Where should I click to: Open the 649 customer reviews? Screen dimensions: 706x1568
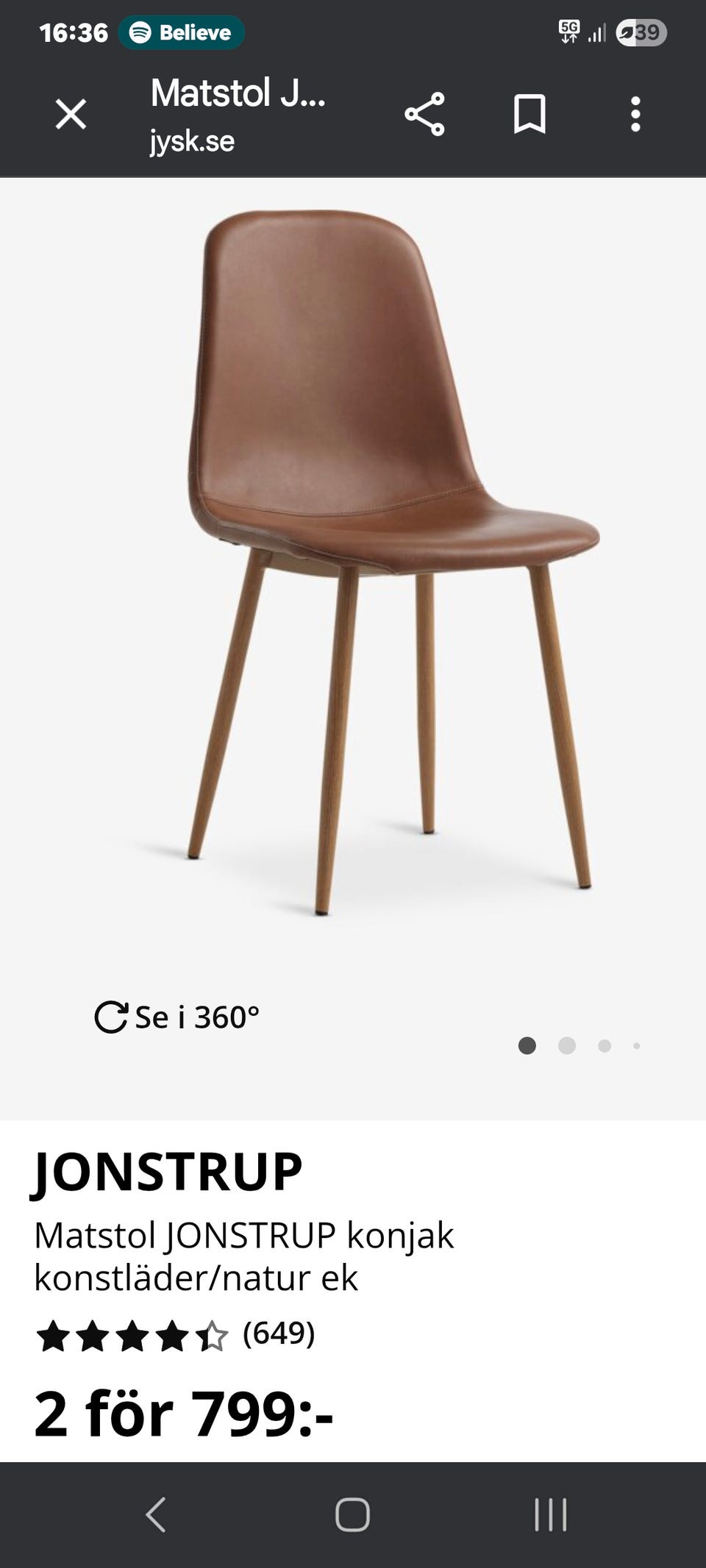tap(279, 1333)
